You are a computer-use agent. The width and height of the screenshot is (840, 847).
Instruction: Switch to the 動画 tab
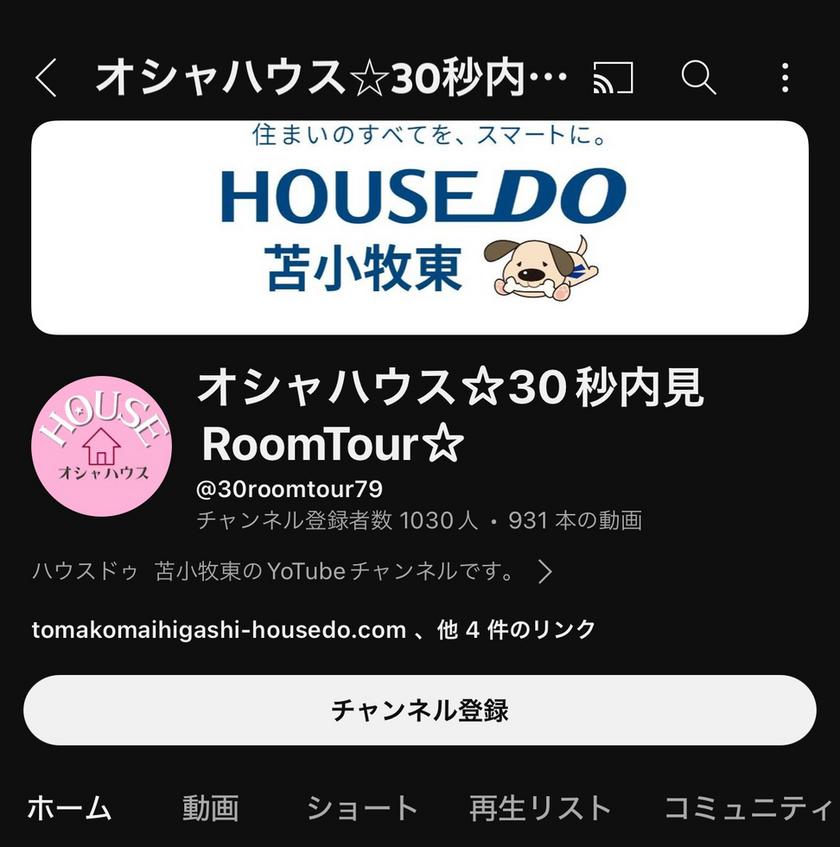210,808
